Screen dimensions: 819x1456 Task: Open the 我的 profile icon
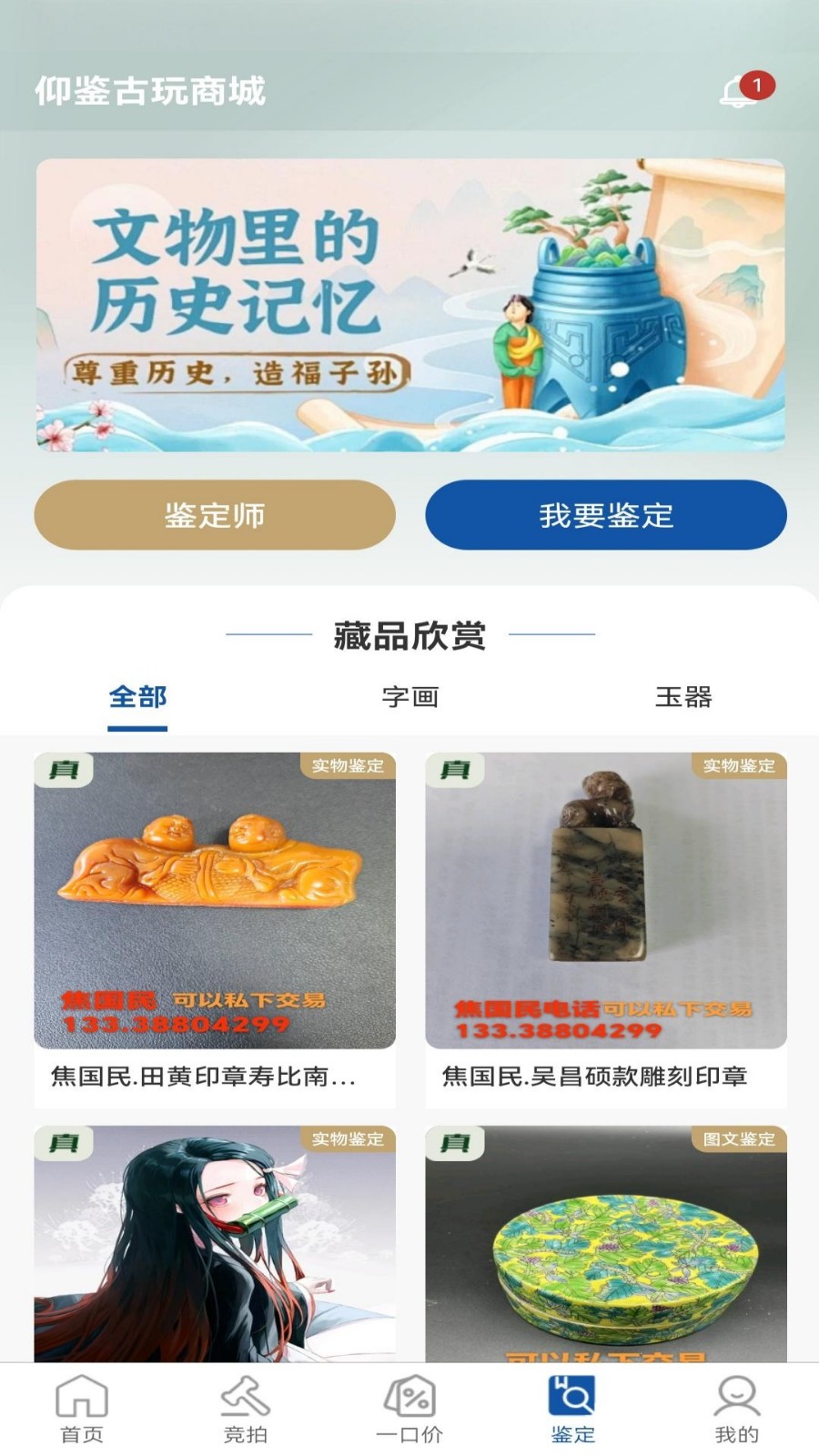click(733, 1406)
